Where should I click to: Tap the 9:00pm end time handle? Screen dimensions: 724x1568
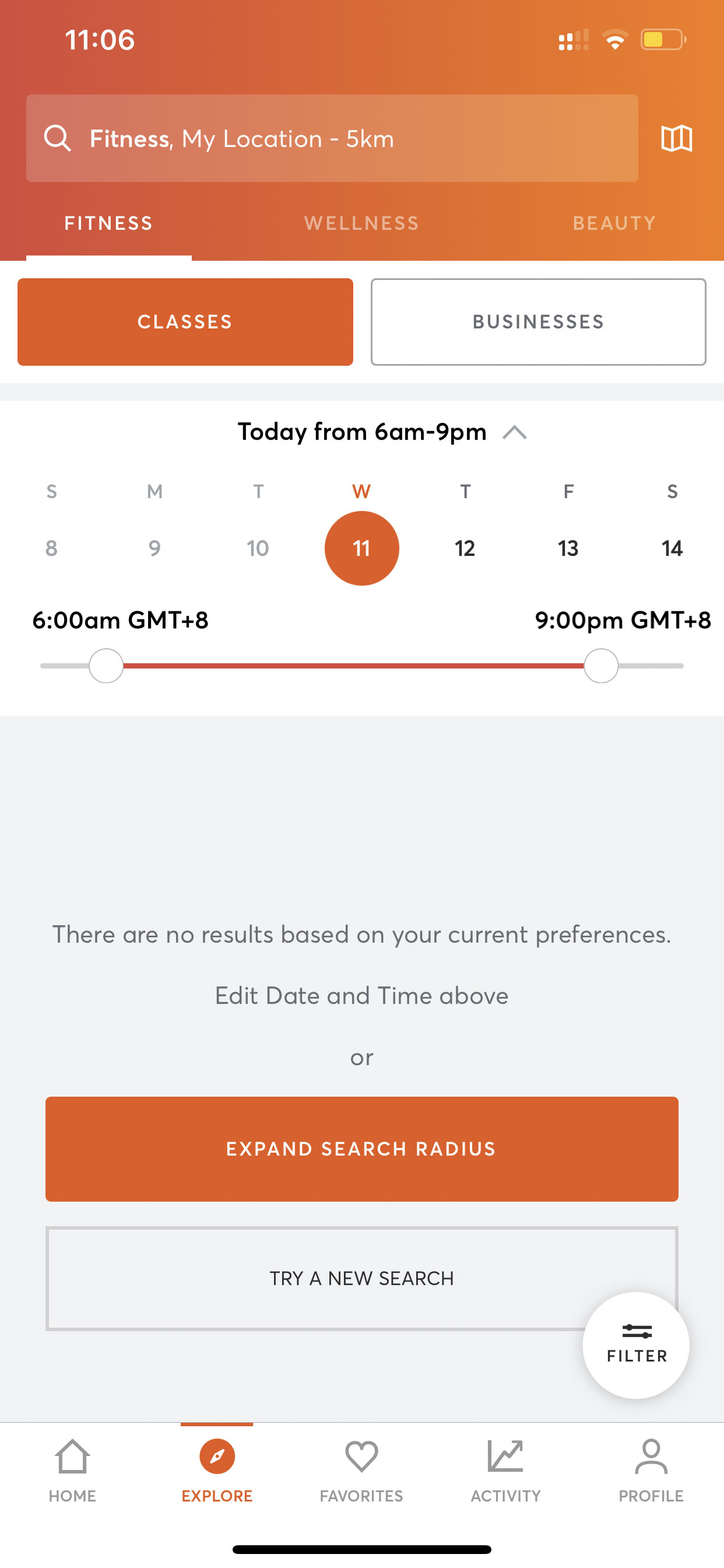[600, 666]
